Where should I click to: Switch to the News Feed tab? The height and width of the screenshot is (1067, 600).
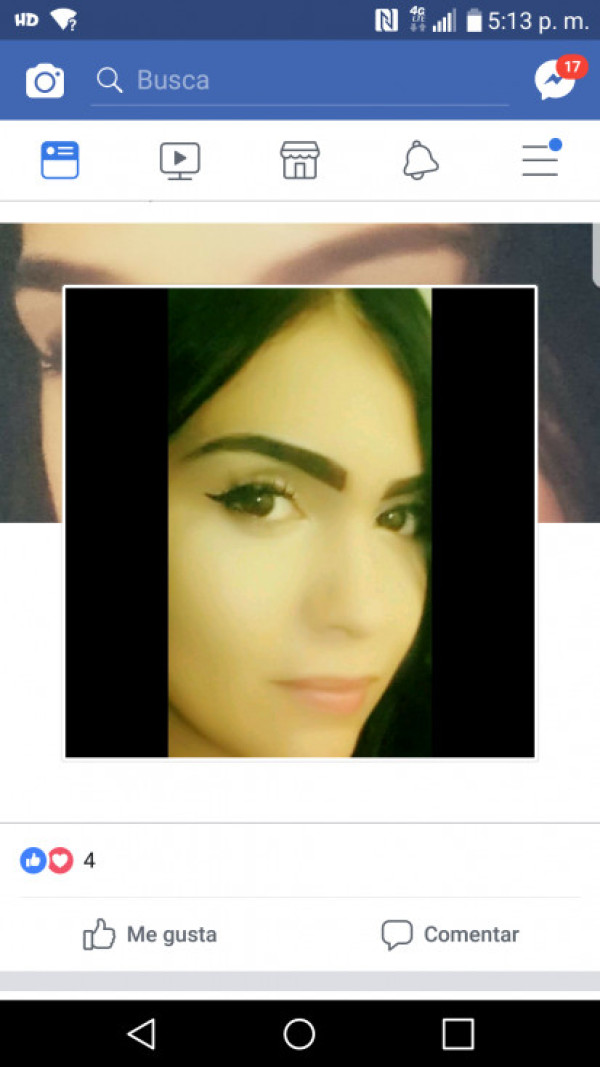click(x=60, y=160)
